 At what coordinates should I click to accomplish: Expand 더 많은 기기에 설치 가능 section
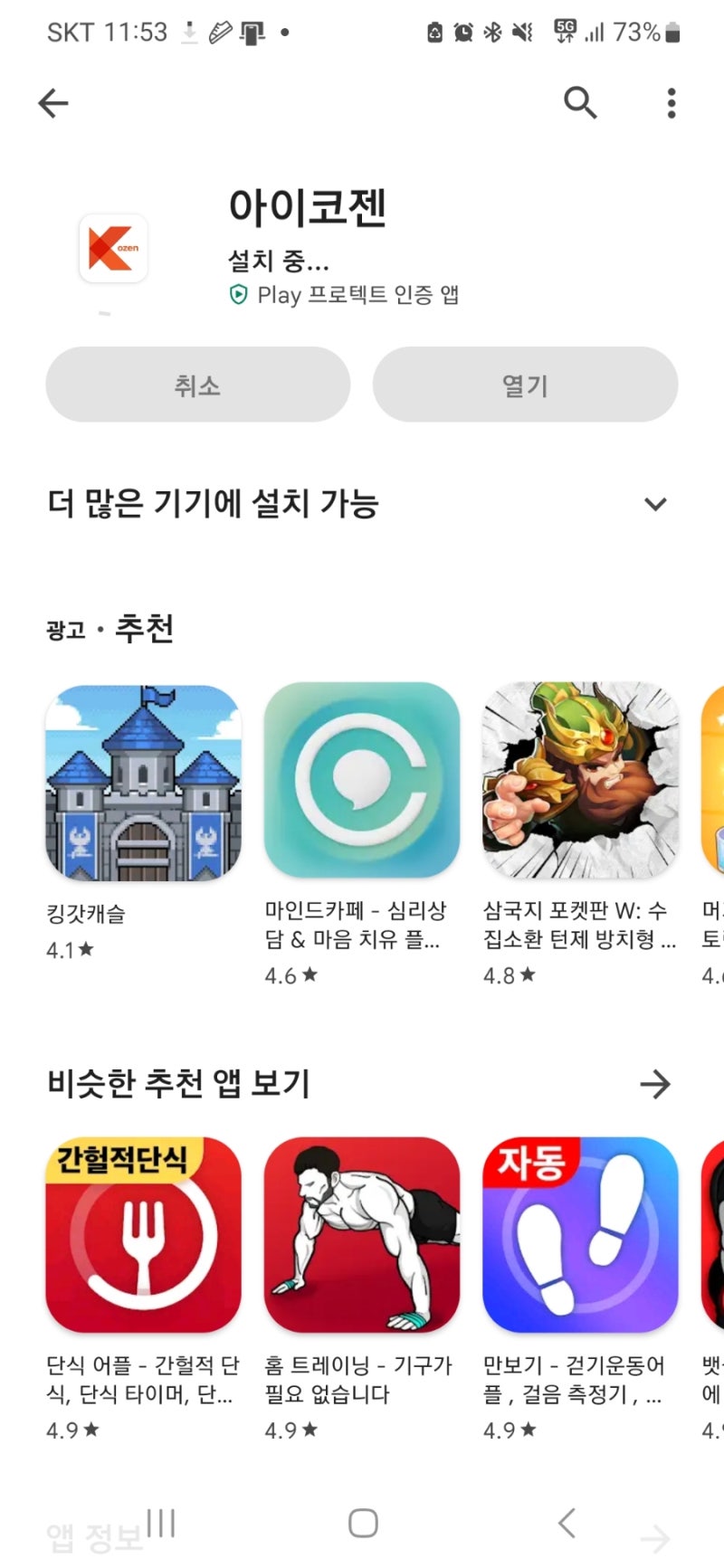(x=654, y=503)
